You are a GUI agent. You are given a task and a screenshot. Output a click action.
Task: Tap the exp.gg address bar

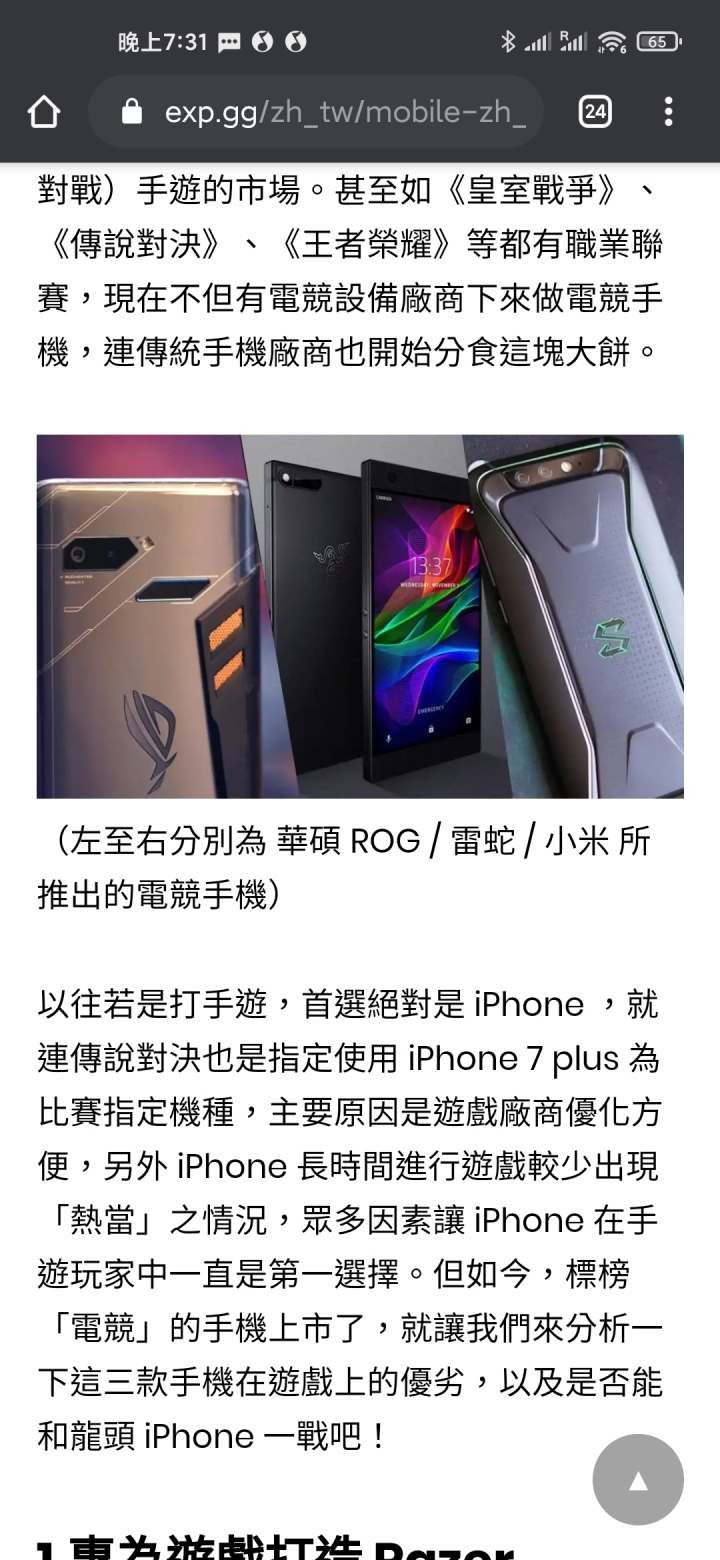point(330,112)
